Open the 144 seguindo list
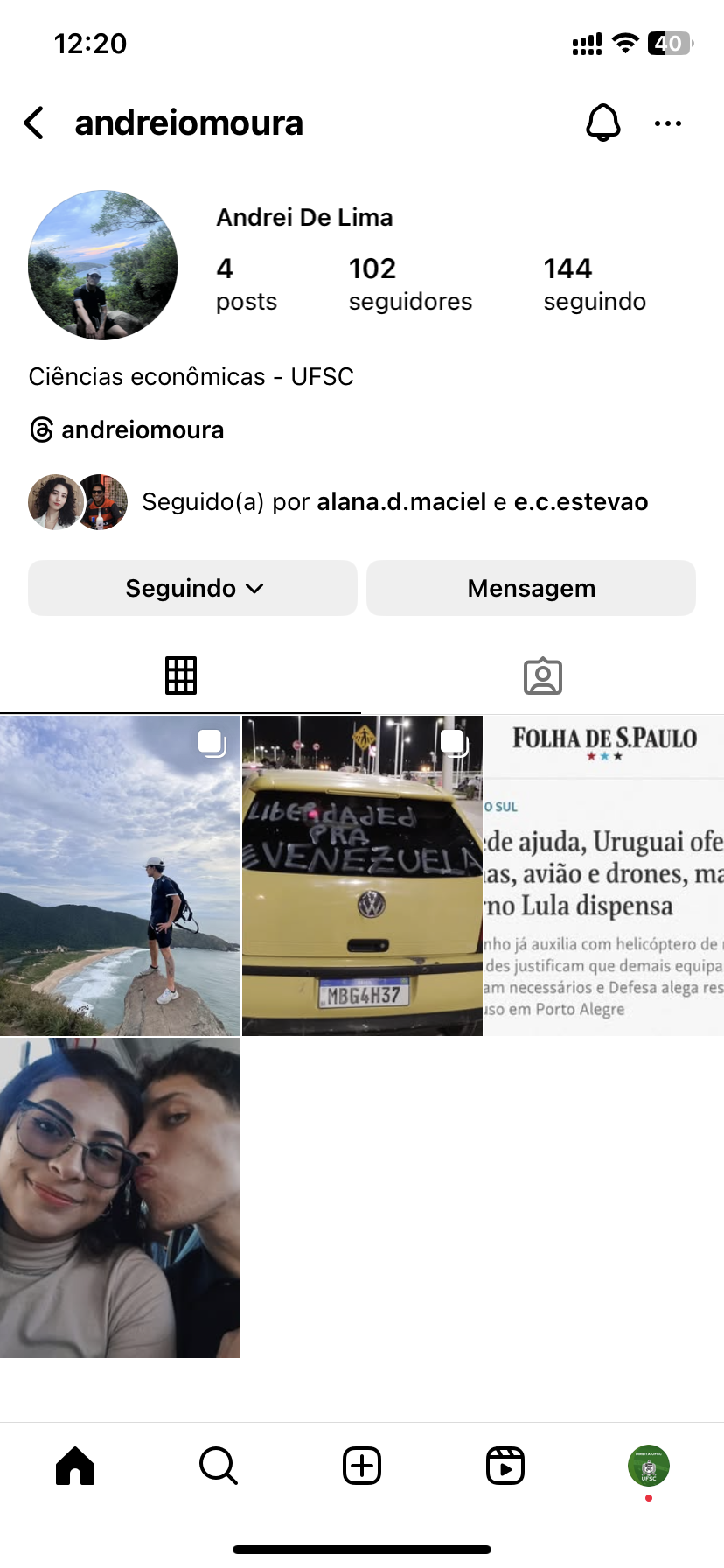 click(x=595, y=283)
